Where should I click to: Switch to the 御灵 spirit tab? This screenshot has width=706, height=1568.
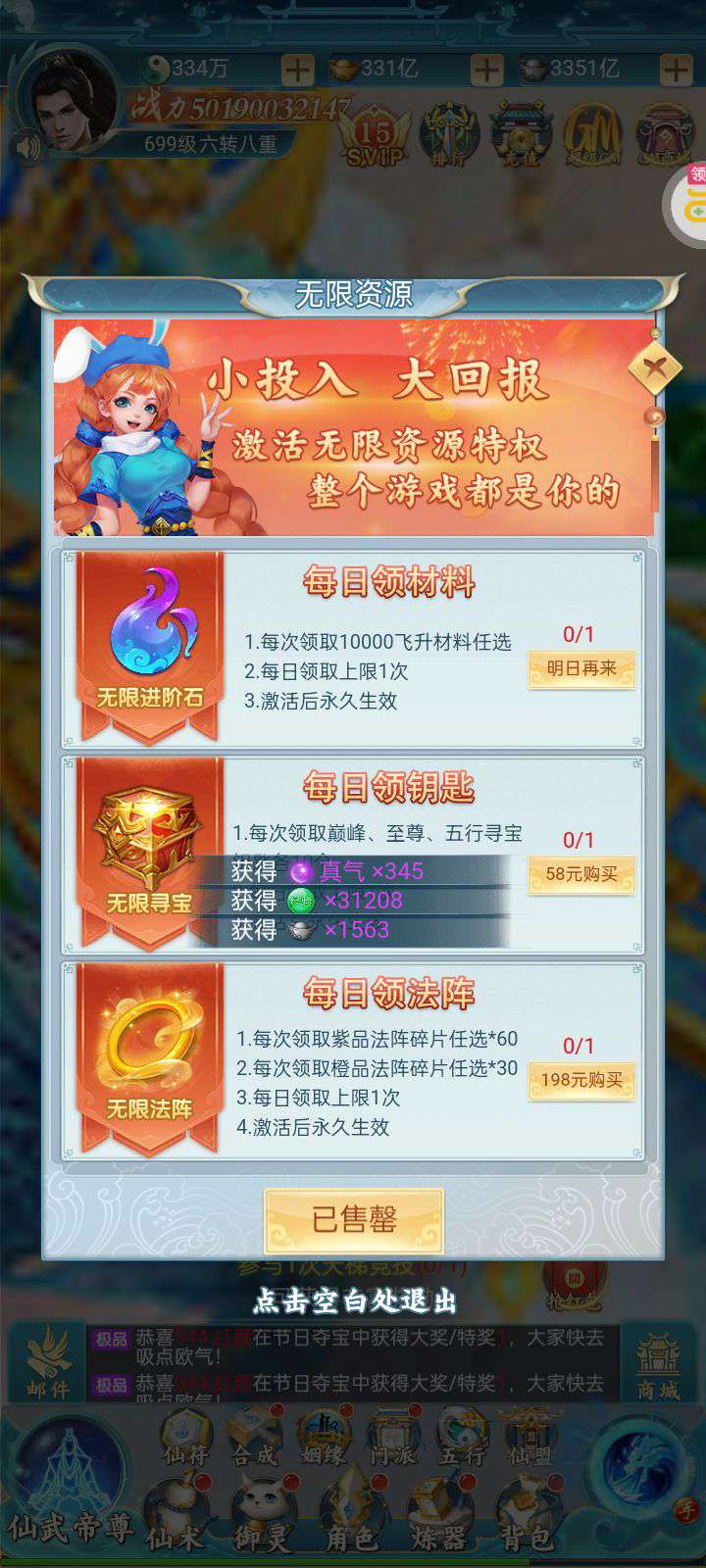(262, 1516)
